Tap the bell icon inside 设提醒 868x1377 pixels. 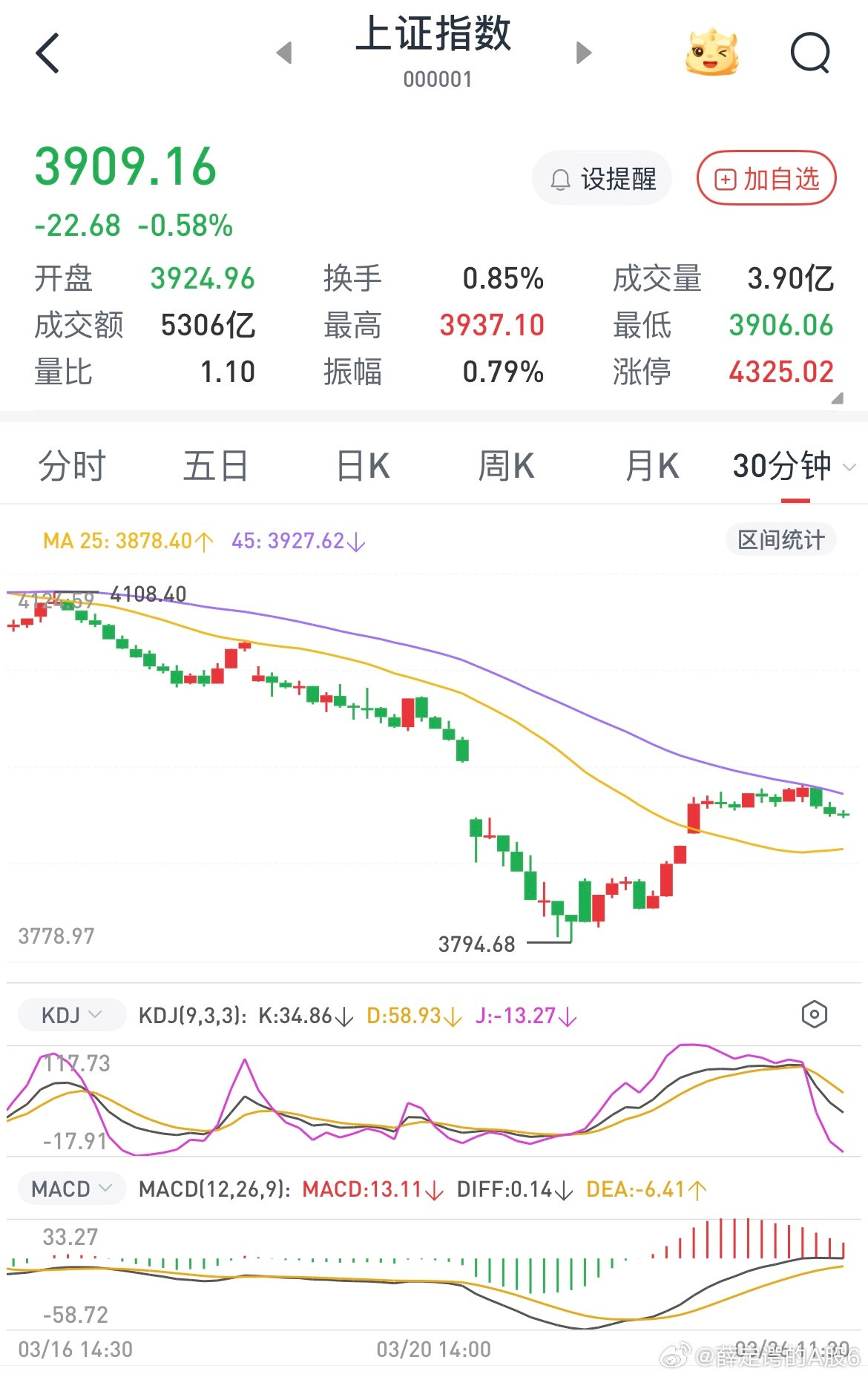(x=560, y=179)
